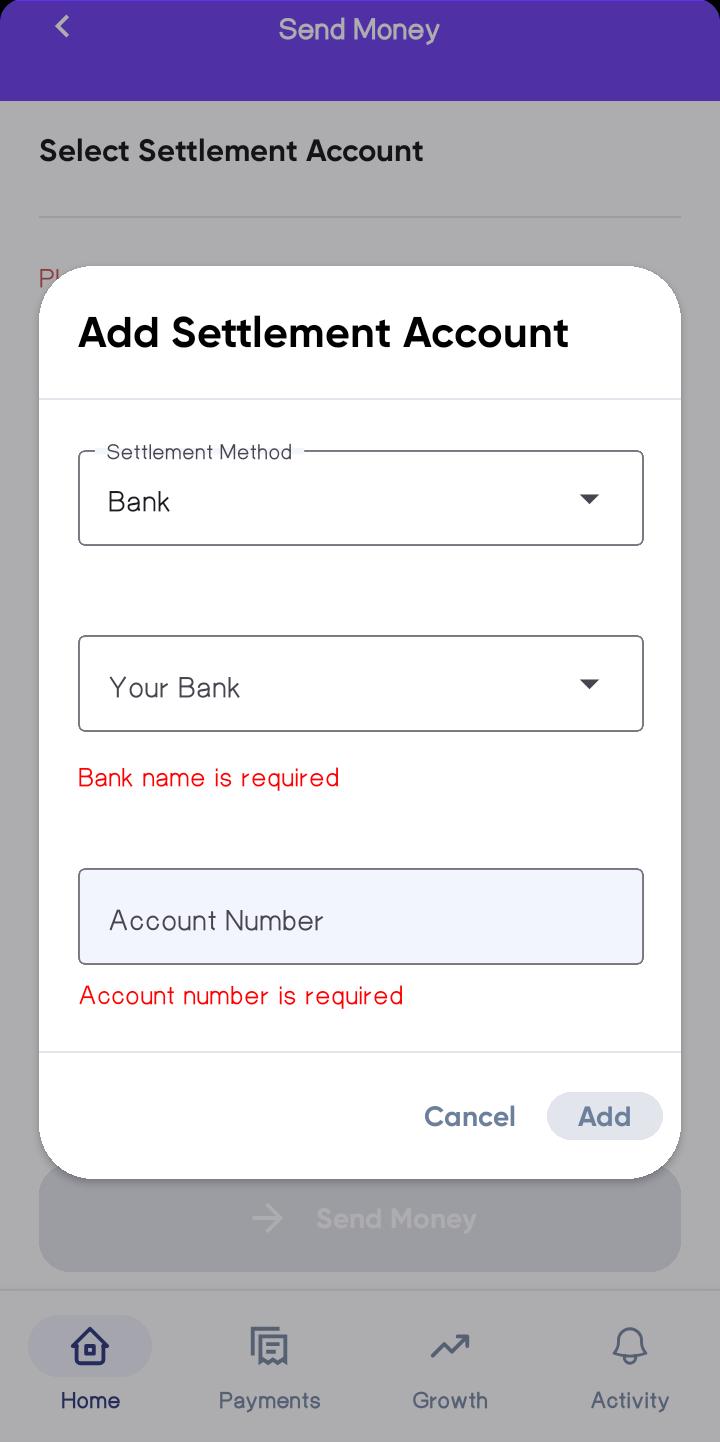Open the Payments tab
The image size is (720, 1442).
[269, 1364]
